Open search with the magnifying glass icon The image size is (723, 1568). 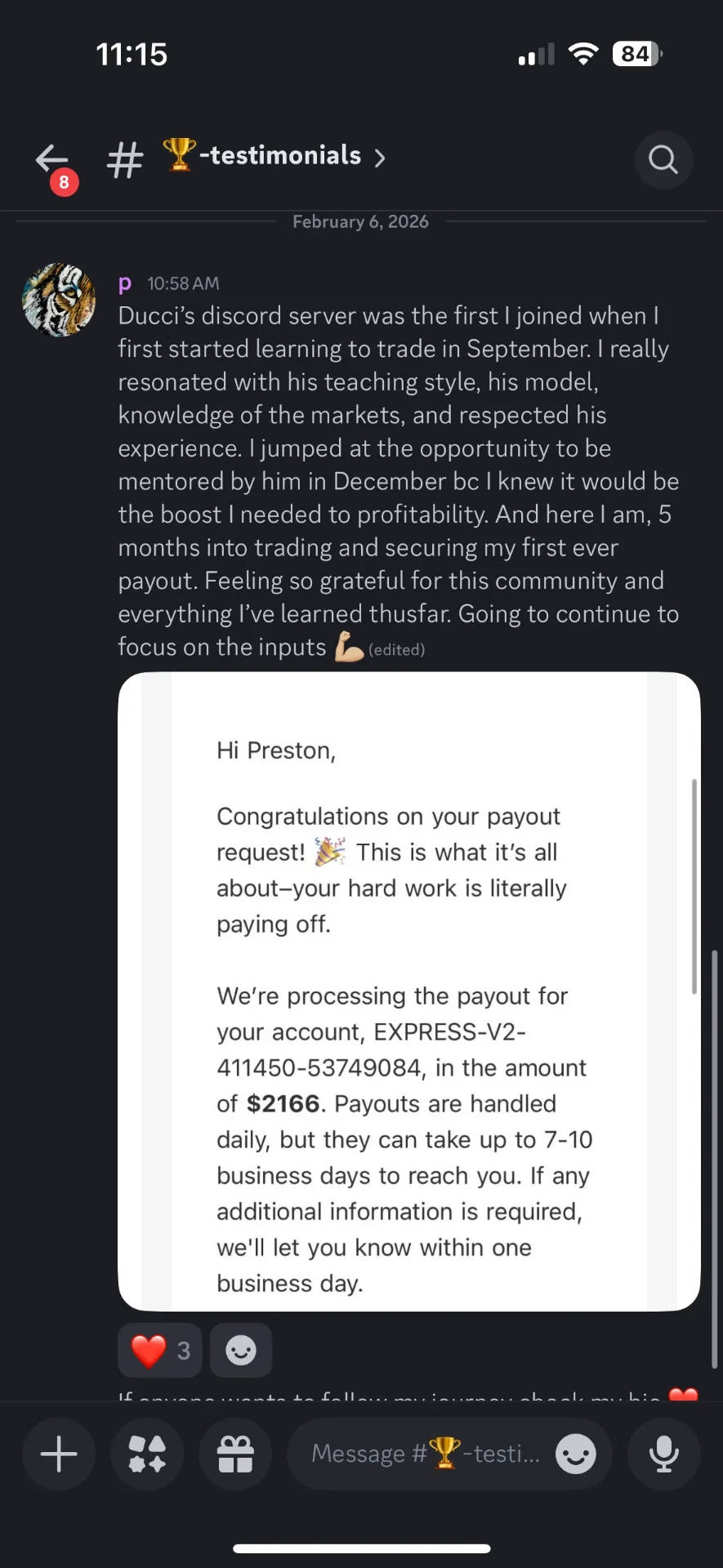click(663, 160)
